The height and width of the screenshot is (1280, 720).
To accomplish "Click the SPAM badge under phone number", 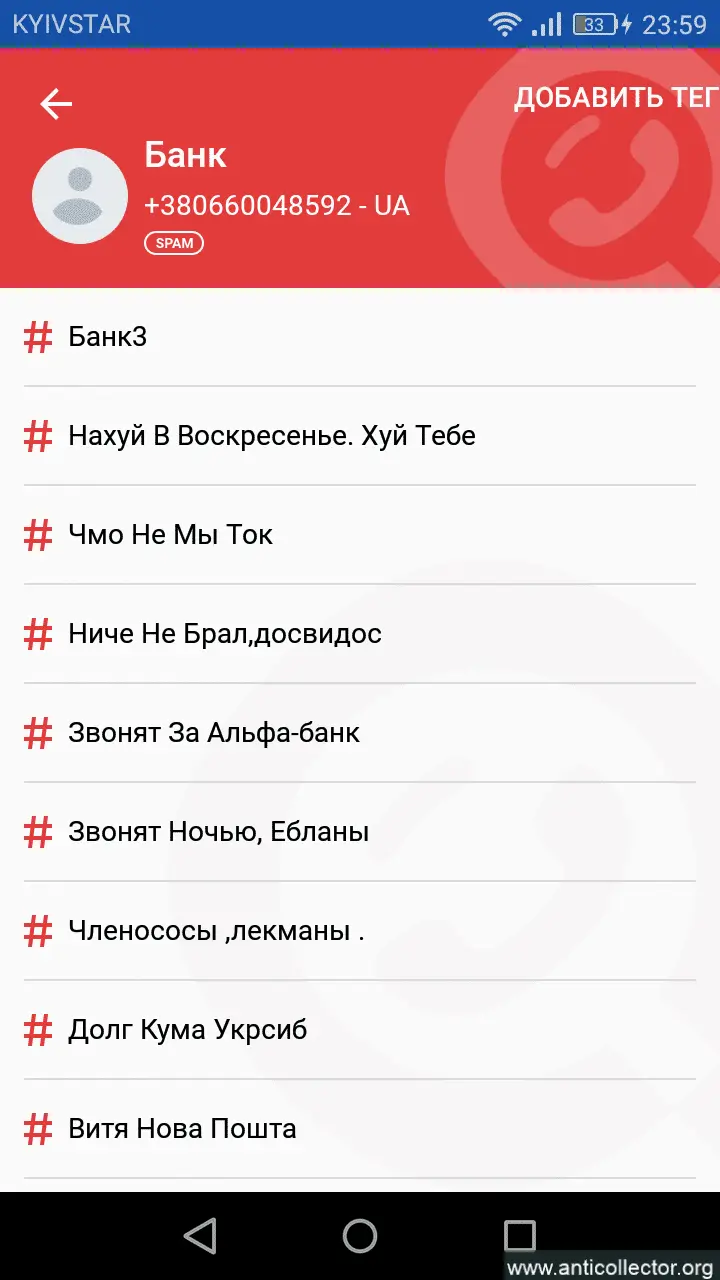I will coord(174,243).
